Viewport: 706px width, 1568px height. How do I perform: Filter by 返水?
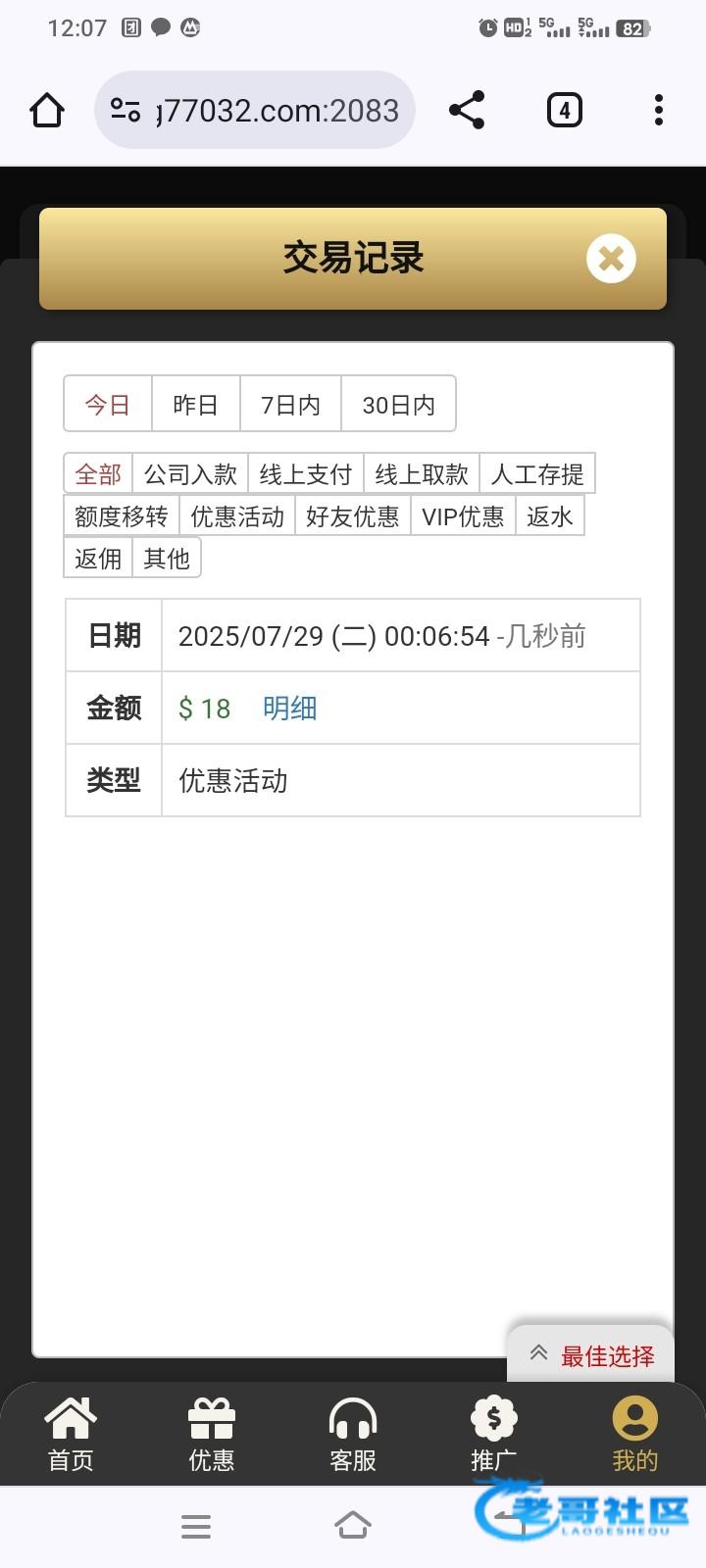tap(550, 516)
